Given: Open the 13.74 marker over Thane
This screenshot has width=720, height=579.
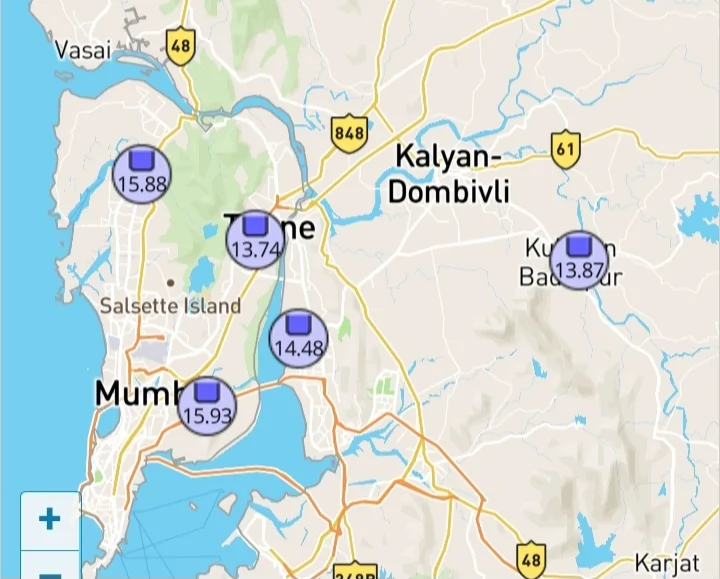Looking at the screenshot, I should pos(255,239).
